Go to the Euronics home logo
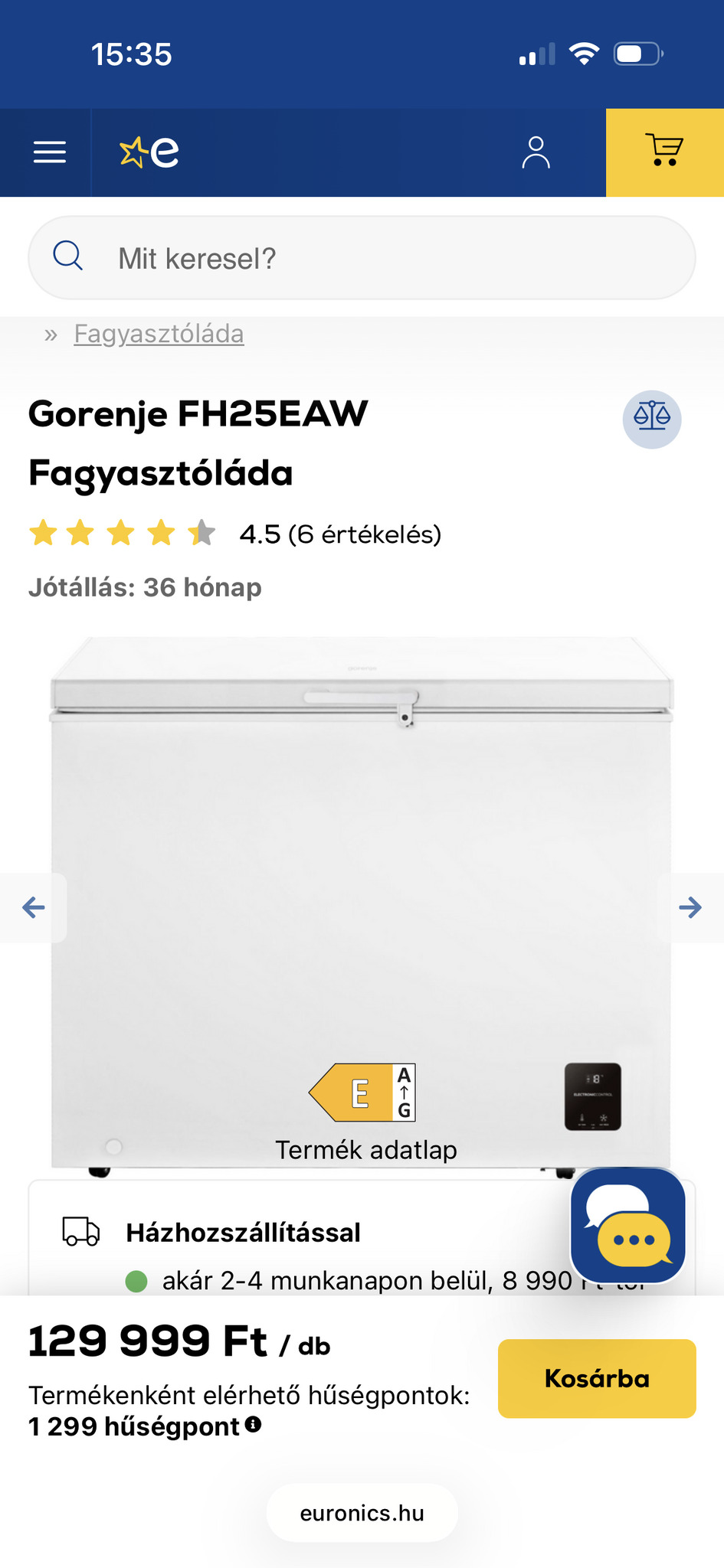The height and width of the screenshot is (1568, 724). pos(149,152)
